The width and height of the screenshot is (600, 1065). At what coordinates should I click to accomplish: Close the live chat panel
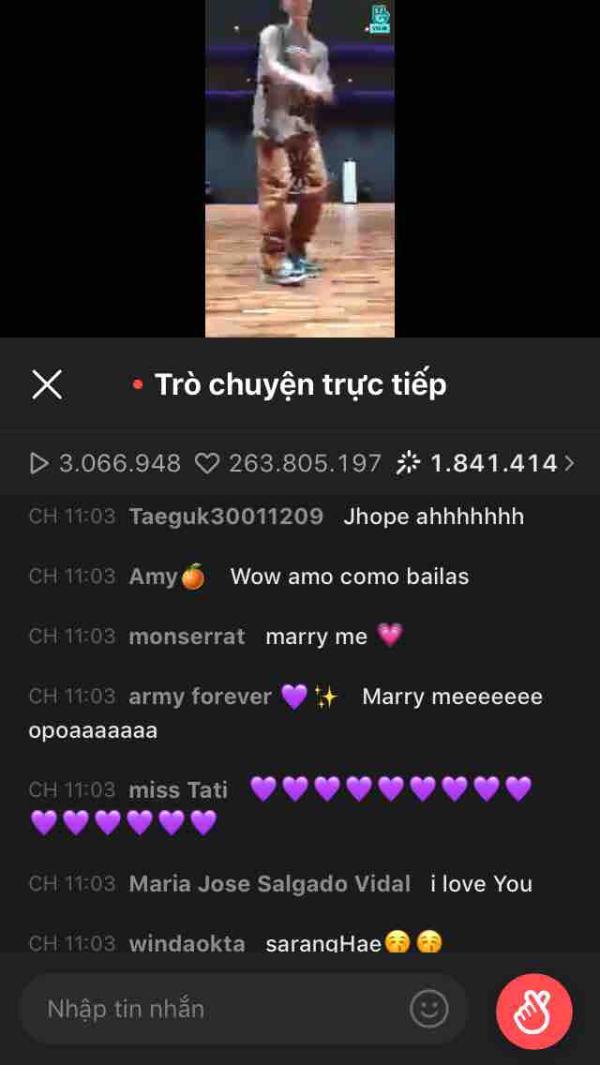click(x=47, y=384)
